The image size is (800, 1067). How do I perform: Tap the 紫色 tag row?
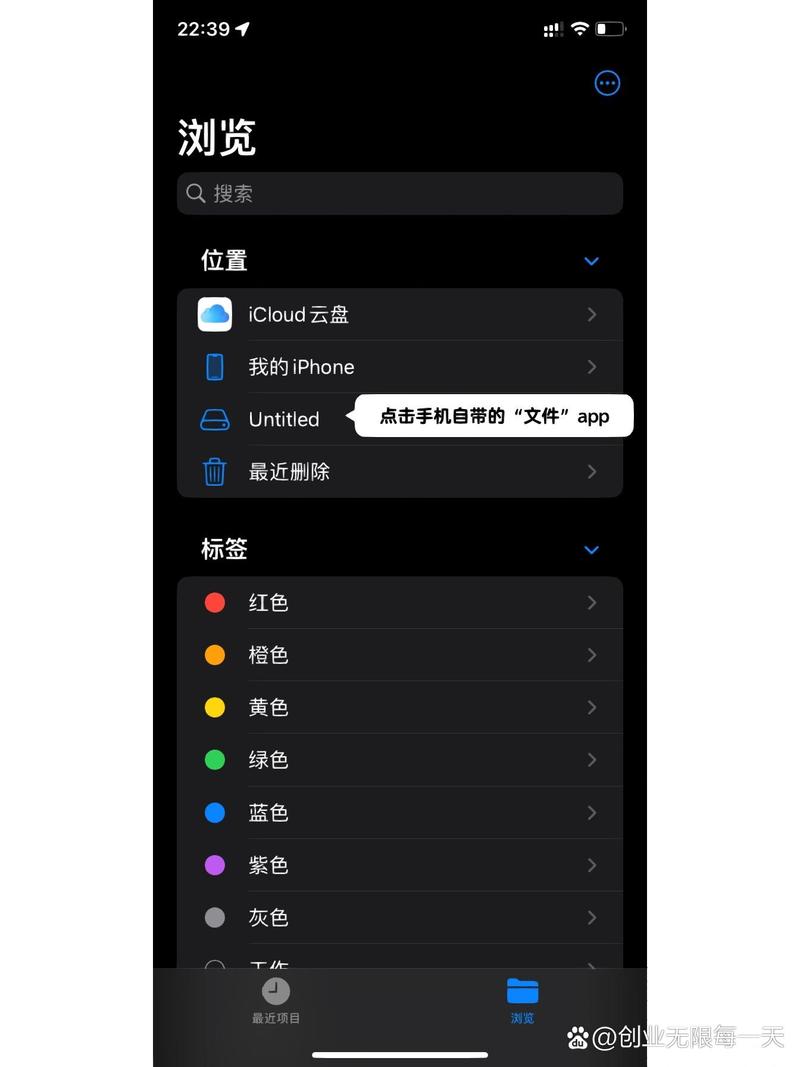click(400, 865)
